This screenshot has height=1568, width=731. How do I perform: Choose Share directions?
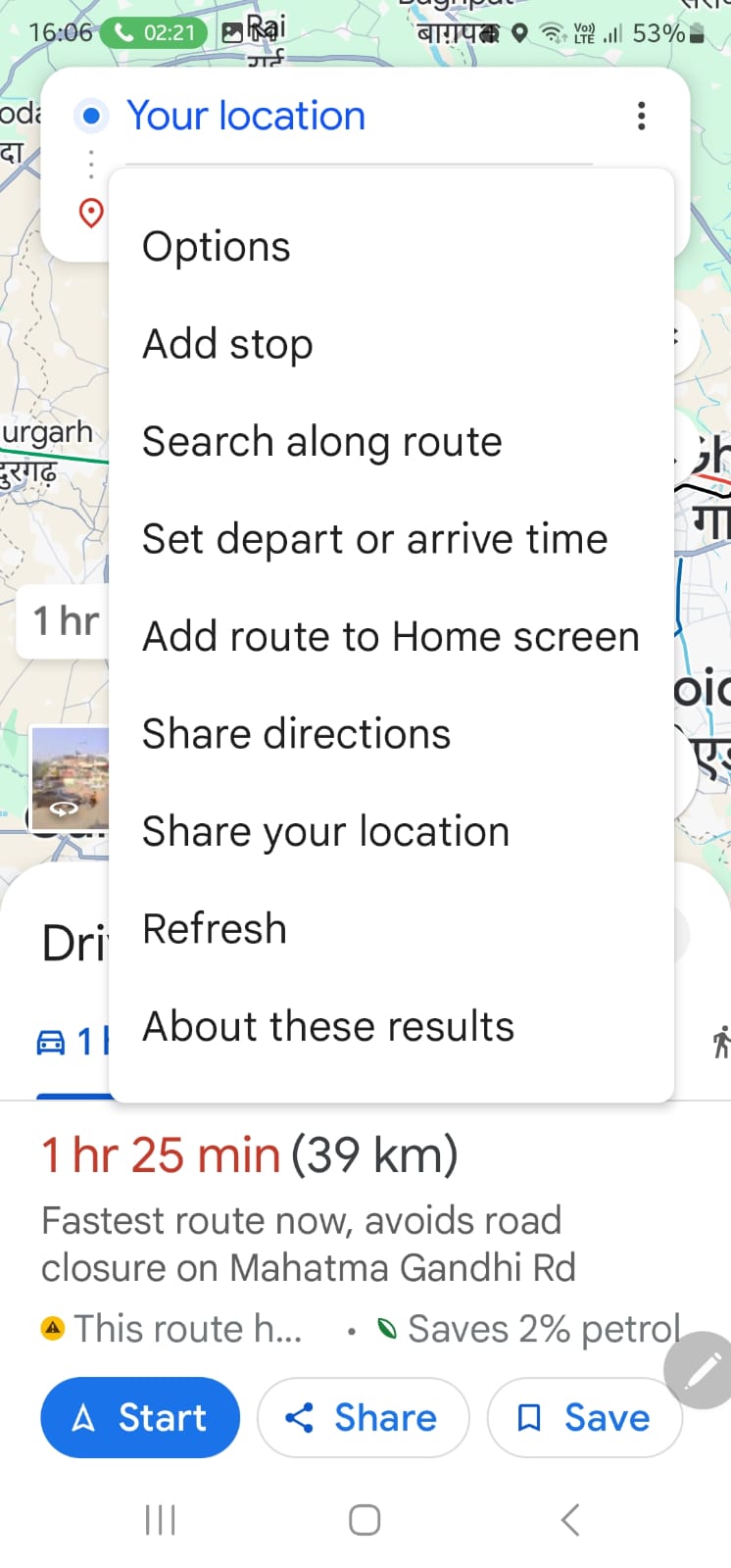(296, 734)
